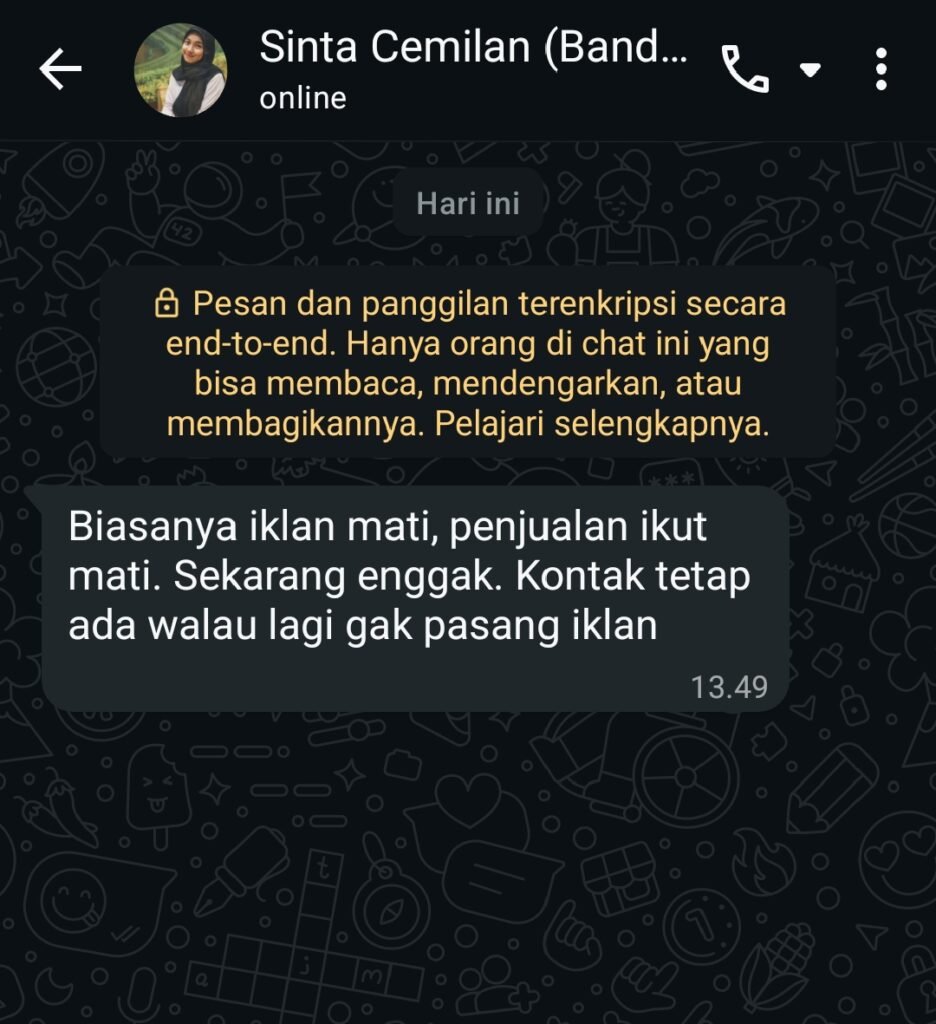Open contact info for Sinta Cemilan
Screen dimensions: 936x1024
[472, 68]
